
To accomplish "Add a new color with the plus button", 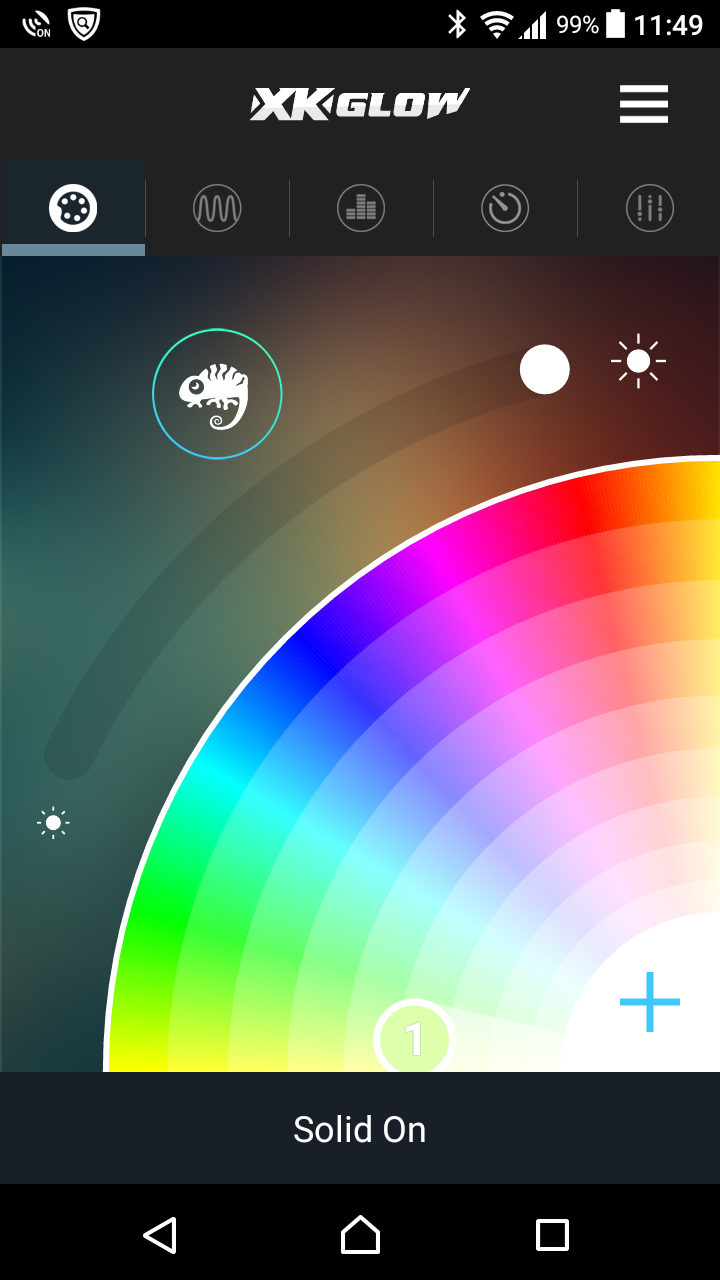I will 650,1001.
